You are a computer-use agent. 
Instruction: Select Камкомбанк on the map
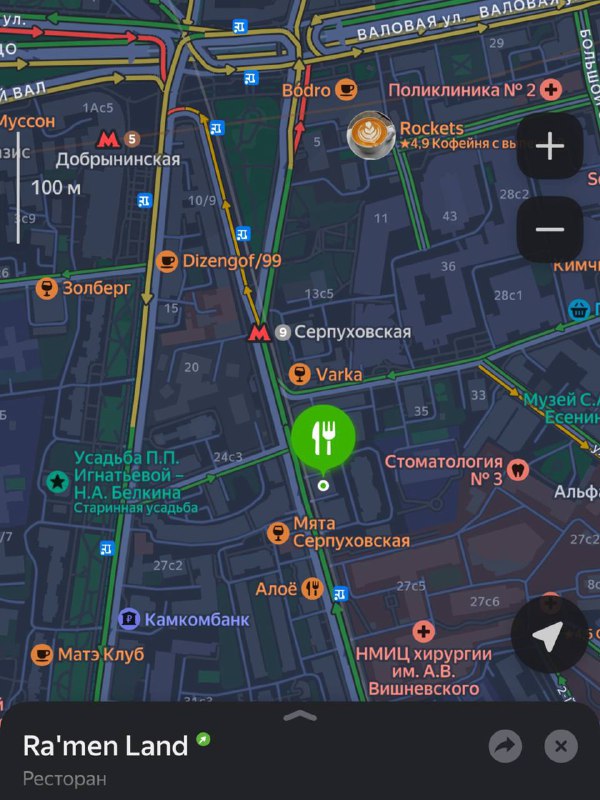128,619
